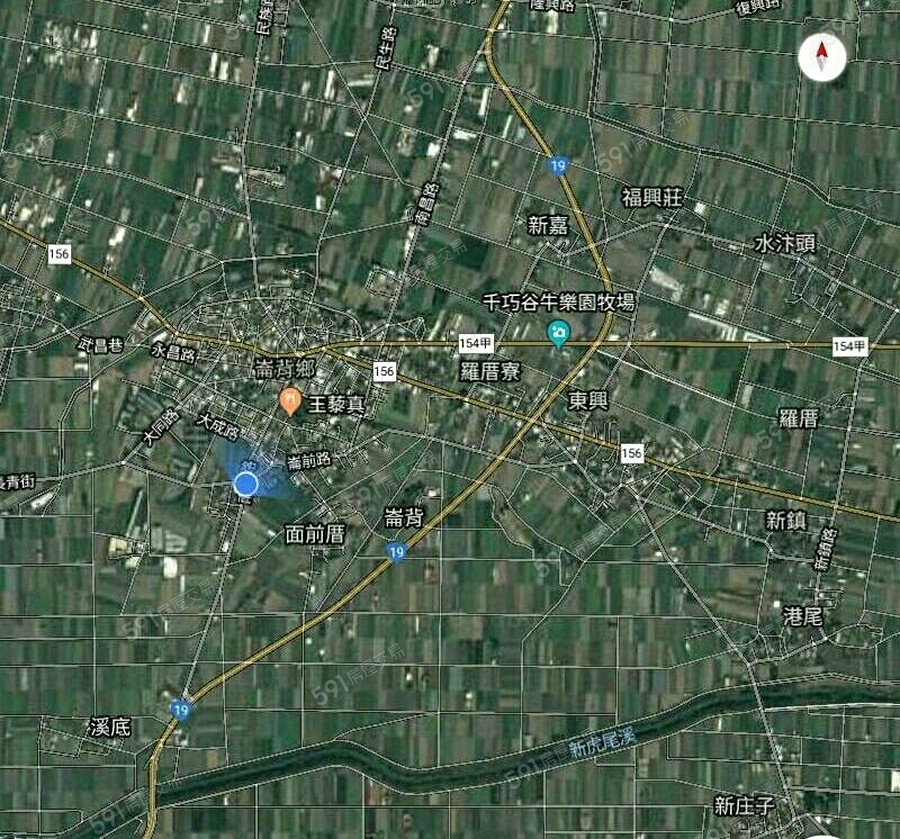Select the 千巧谷牛樂園牧場 photo spot marker
This screenshot has height=839, width=900.
[559, 333]
